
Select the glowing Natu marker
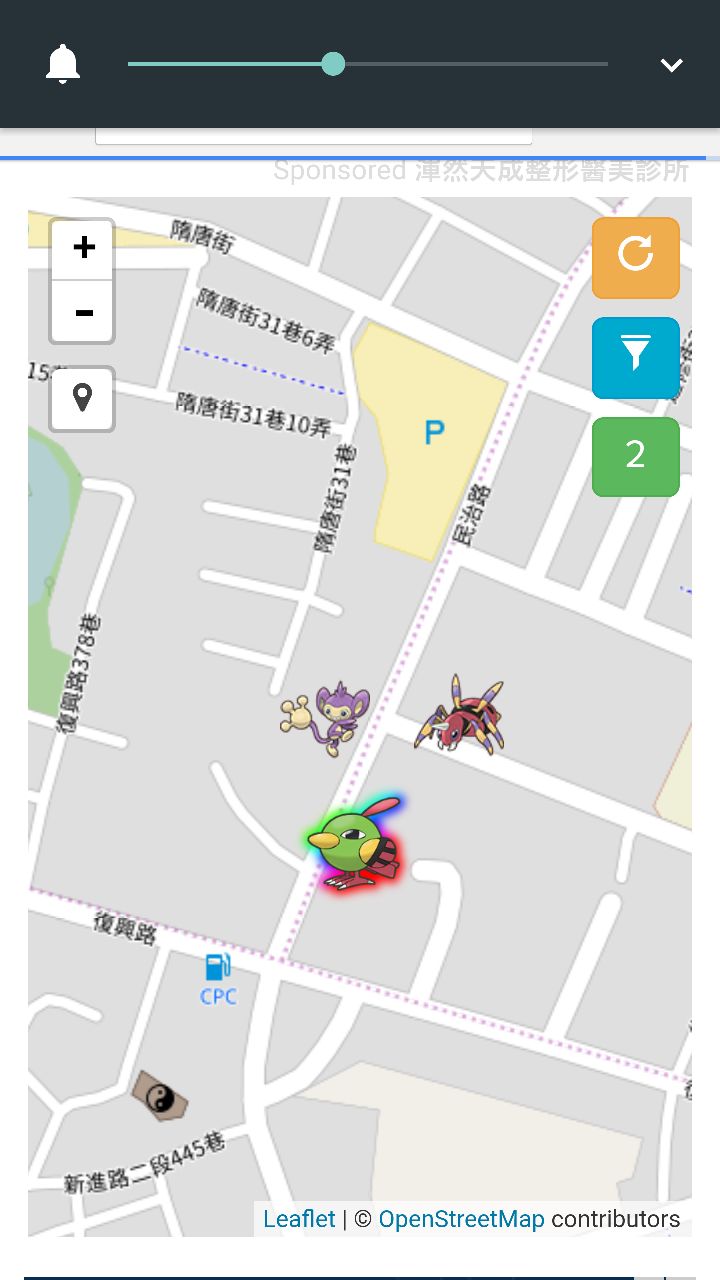pyautogui.click(x=357, y=845)
